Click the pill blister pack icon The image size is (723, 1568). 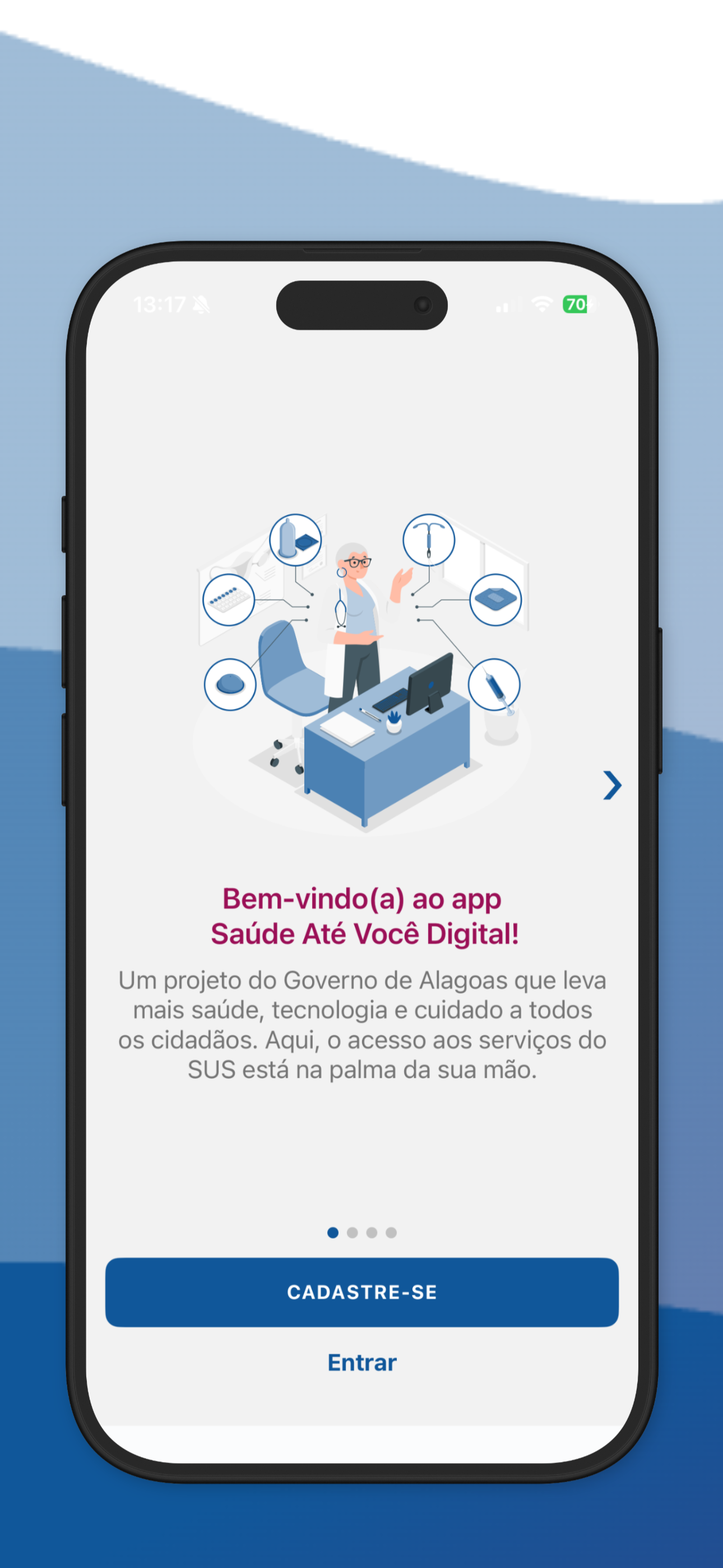(x=228, y=598)
